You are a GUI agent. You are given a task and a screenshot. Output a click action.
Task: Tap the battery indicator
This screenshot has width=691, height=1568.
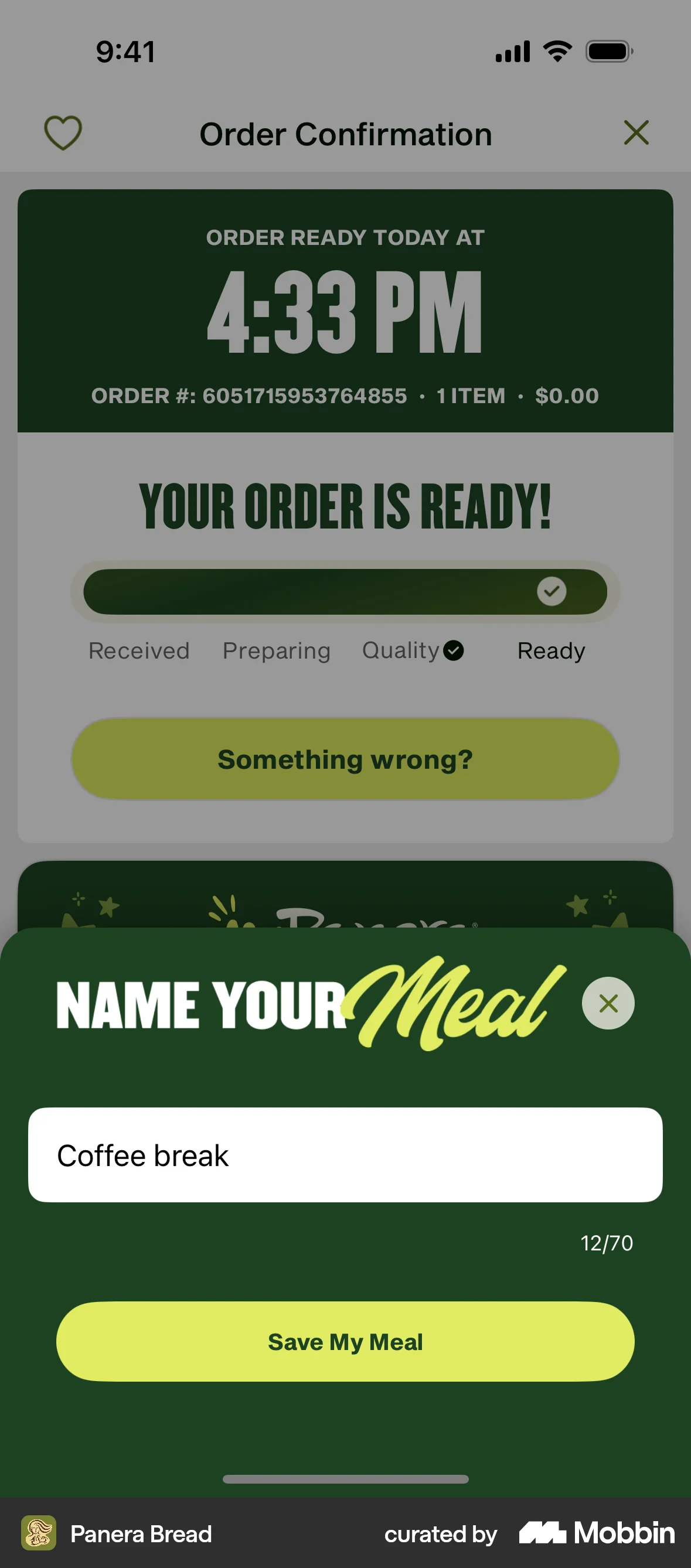coord(609,51)
